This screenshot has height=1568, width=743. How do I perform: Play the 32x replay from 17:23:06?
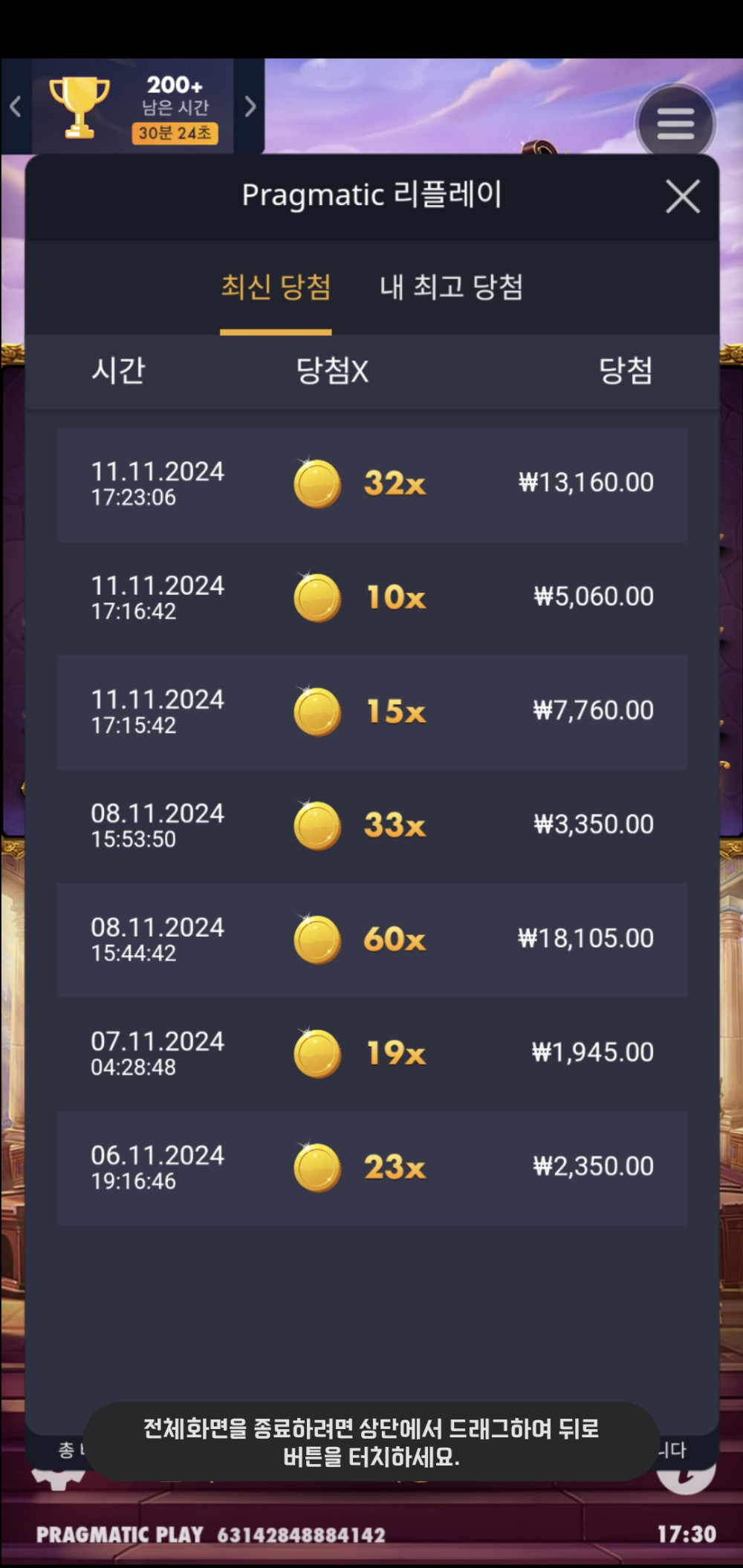[x=371, y=484]
